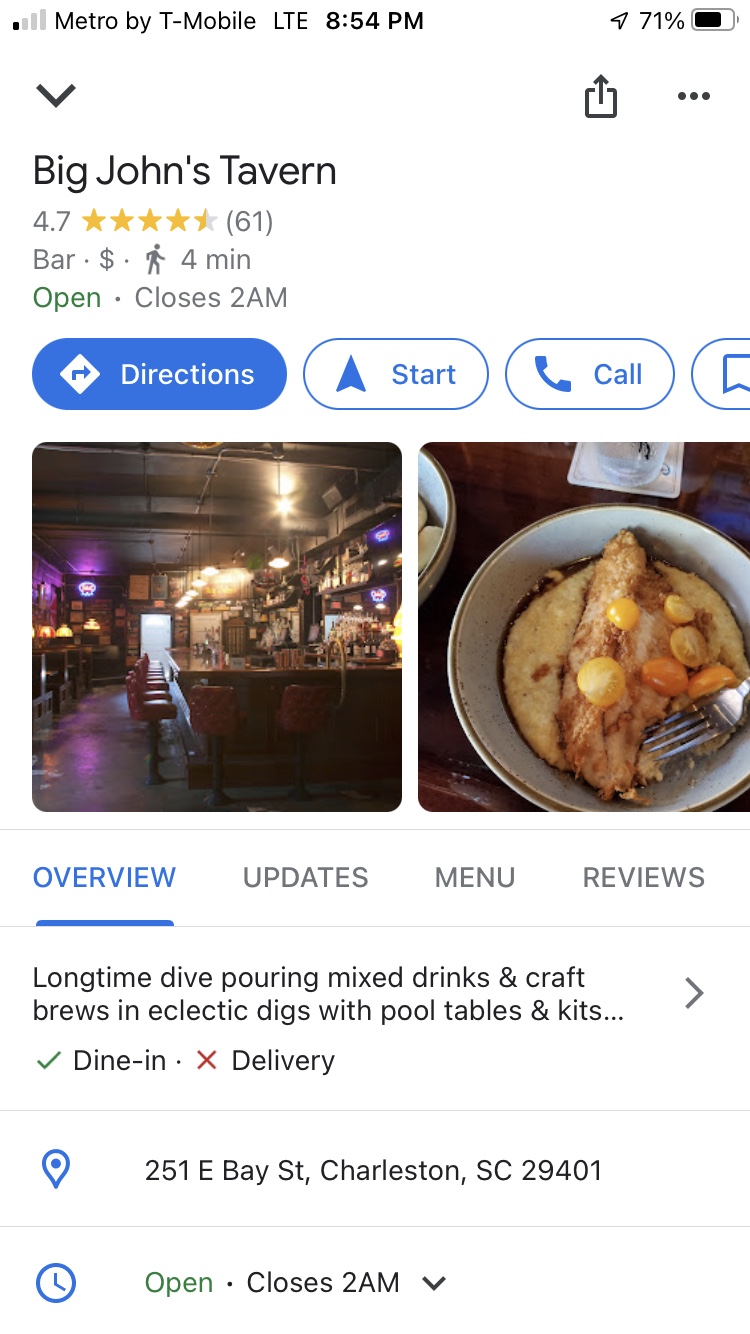The image size is (750, 1334).
Task: Start navigation to the tavern
Action: click(x=396, y=374)
